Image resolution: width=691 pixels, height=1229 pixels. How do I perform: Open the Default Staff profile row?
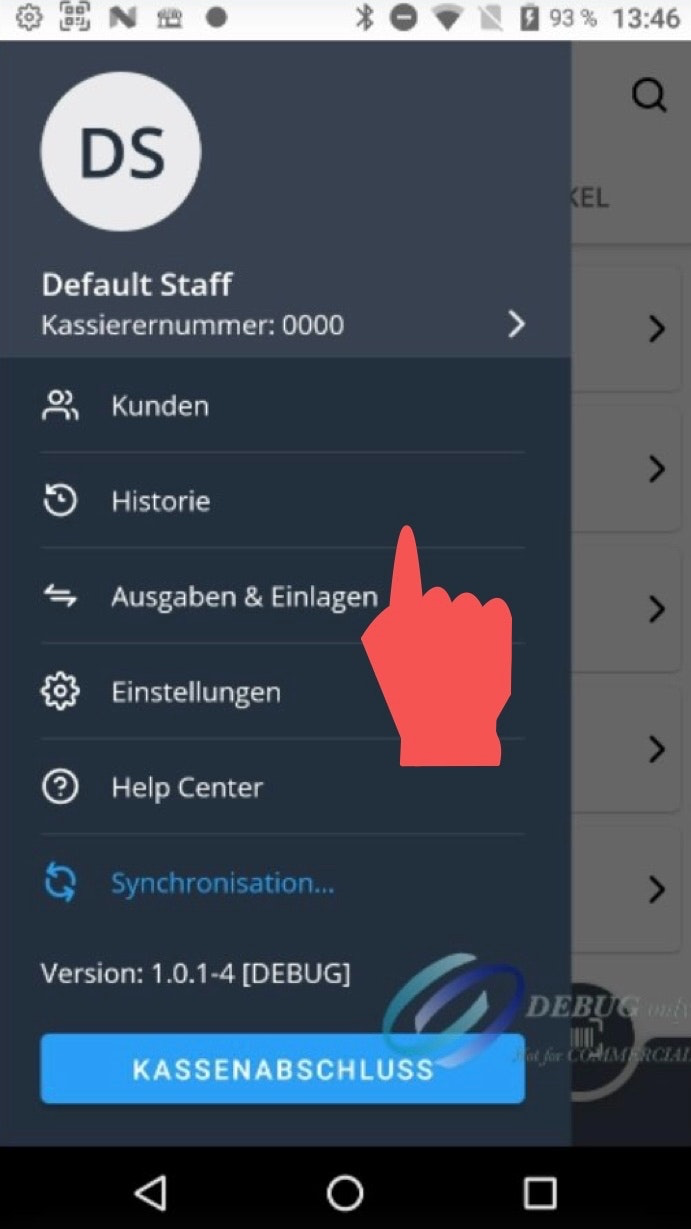[x=282, y=305]
